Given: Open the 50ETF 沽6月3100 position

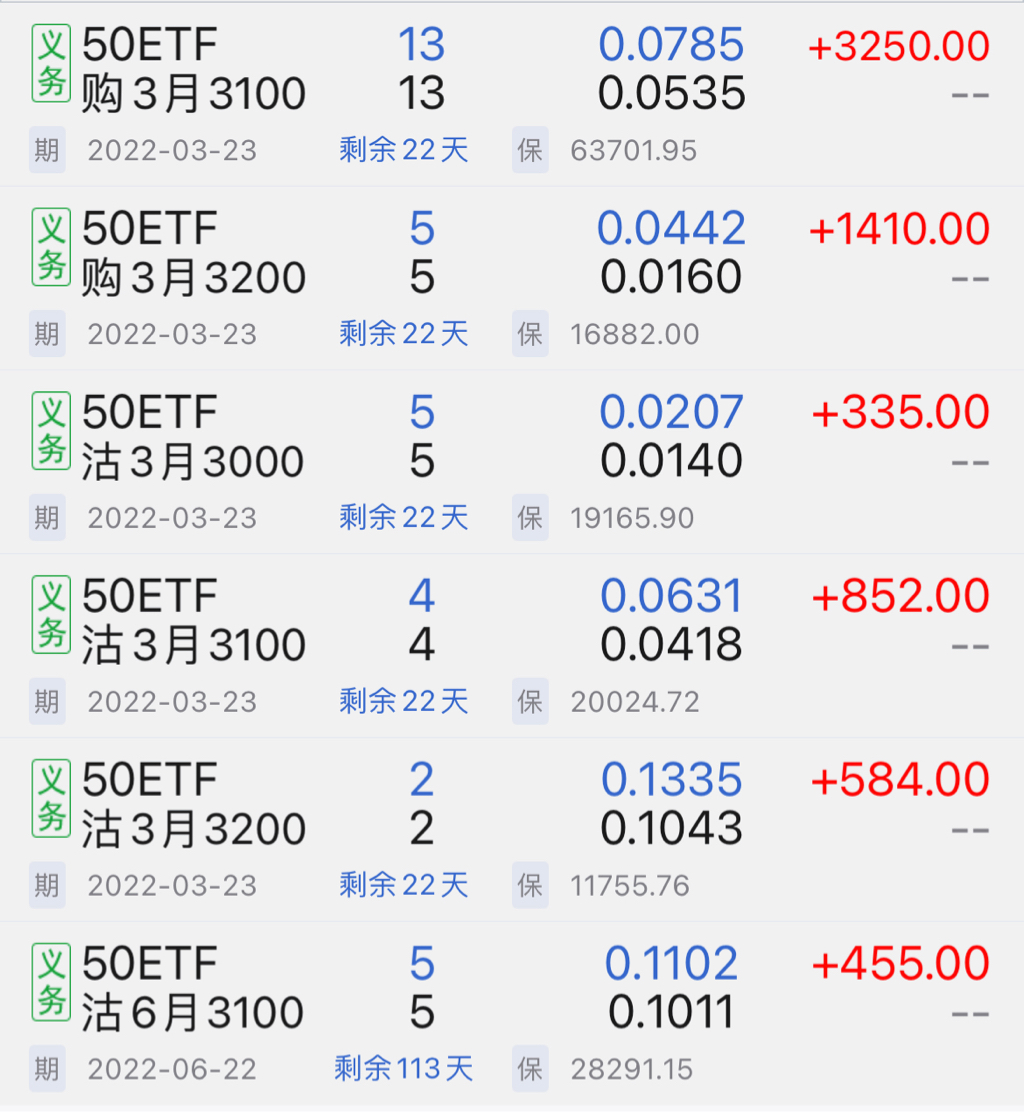Looking at the screenshot, I should click(194, 990).
